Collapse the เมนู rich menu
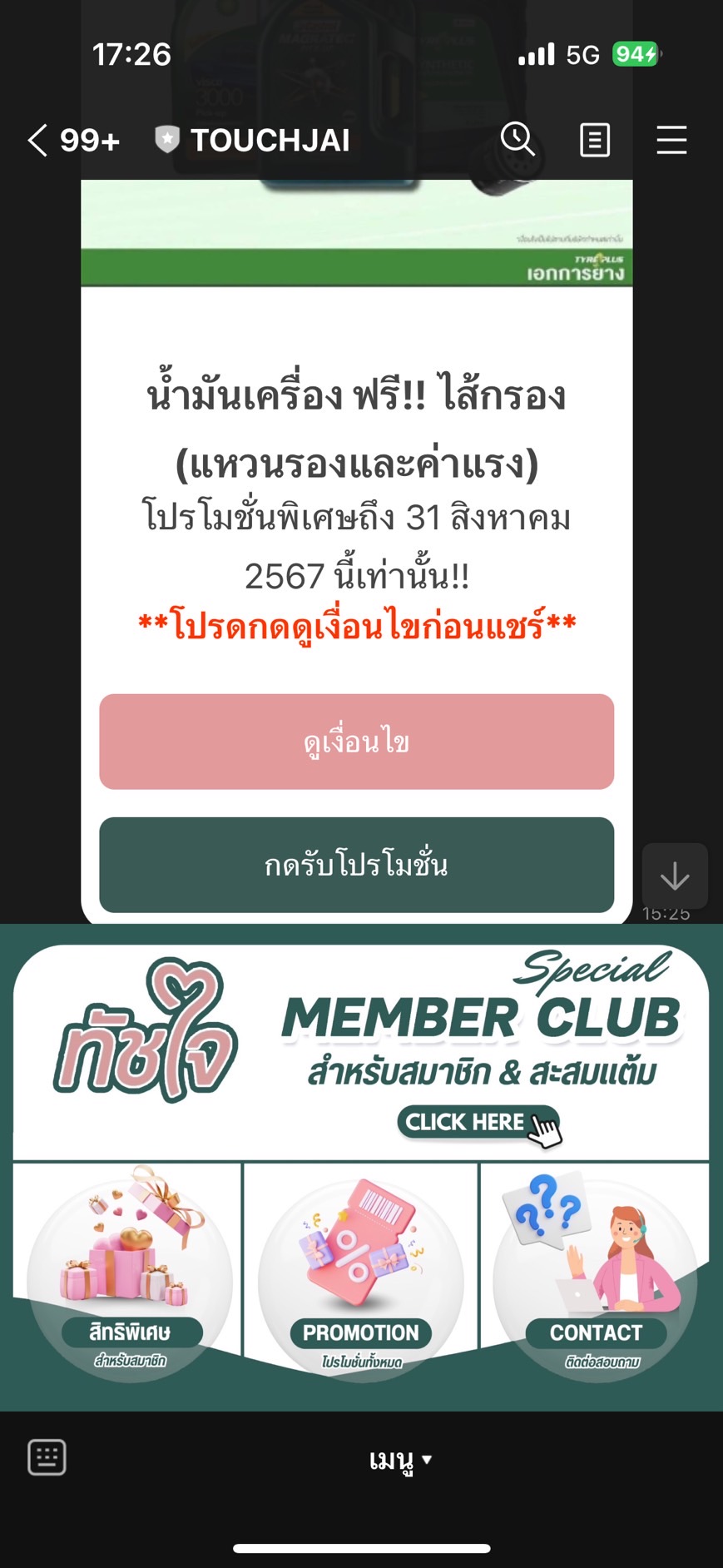Screen dimensions: 723x1568 point(400,1459)
